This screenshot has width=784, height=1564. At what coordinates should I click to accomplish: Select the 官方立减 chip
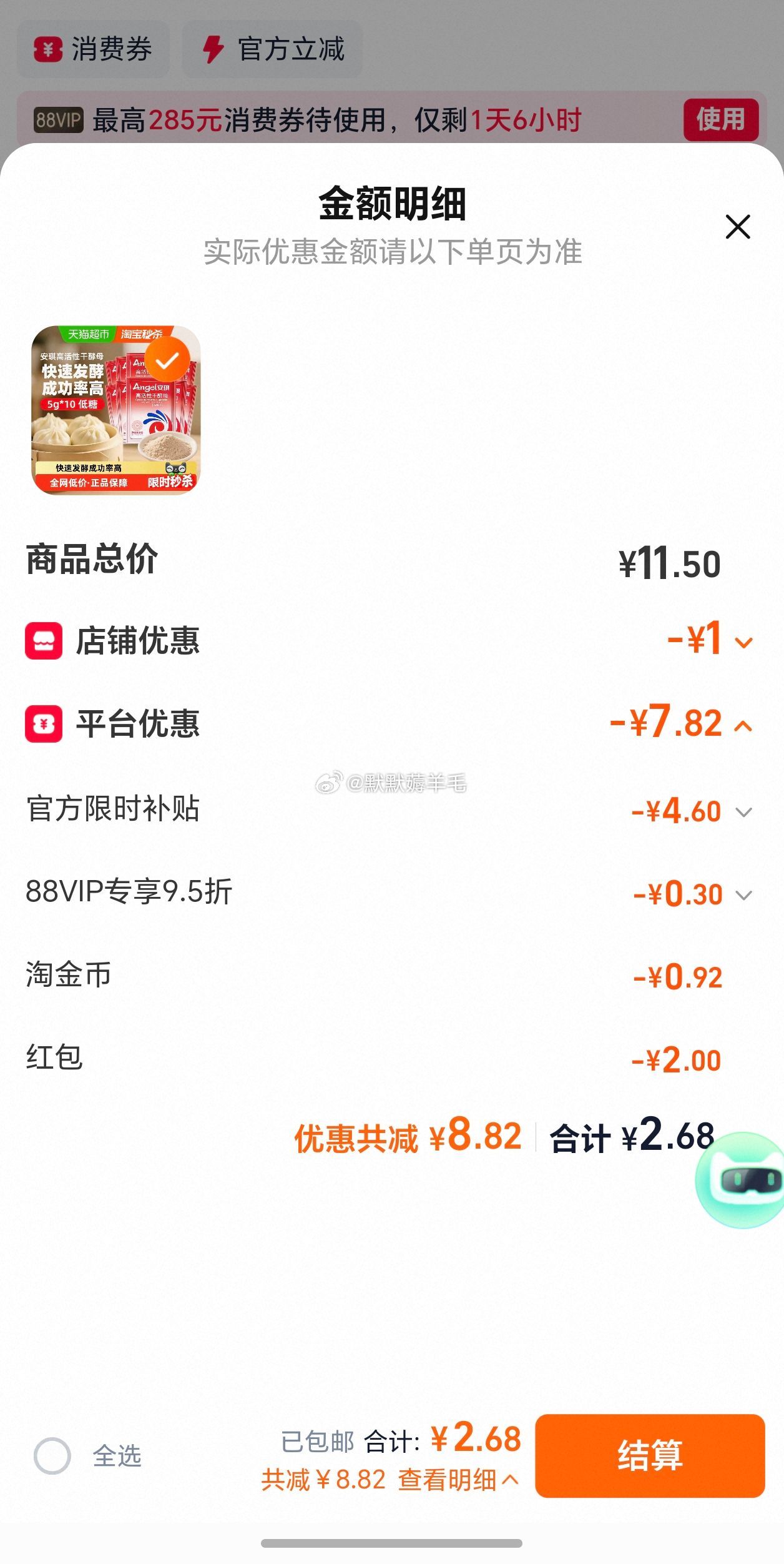[272, 49]
